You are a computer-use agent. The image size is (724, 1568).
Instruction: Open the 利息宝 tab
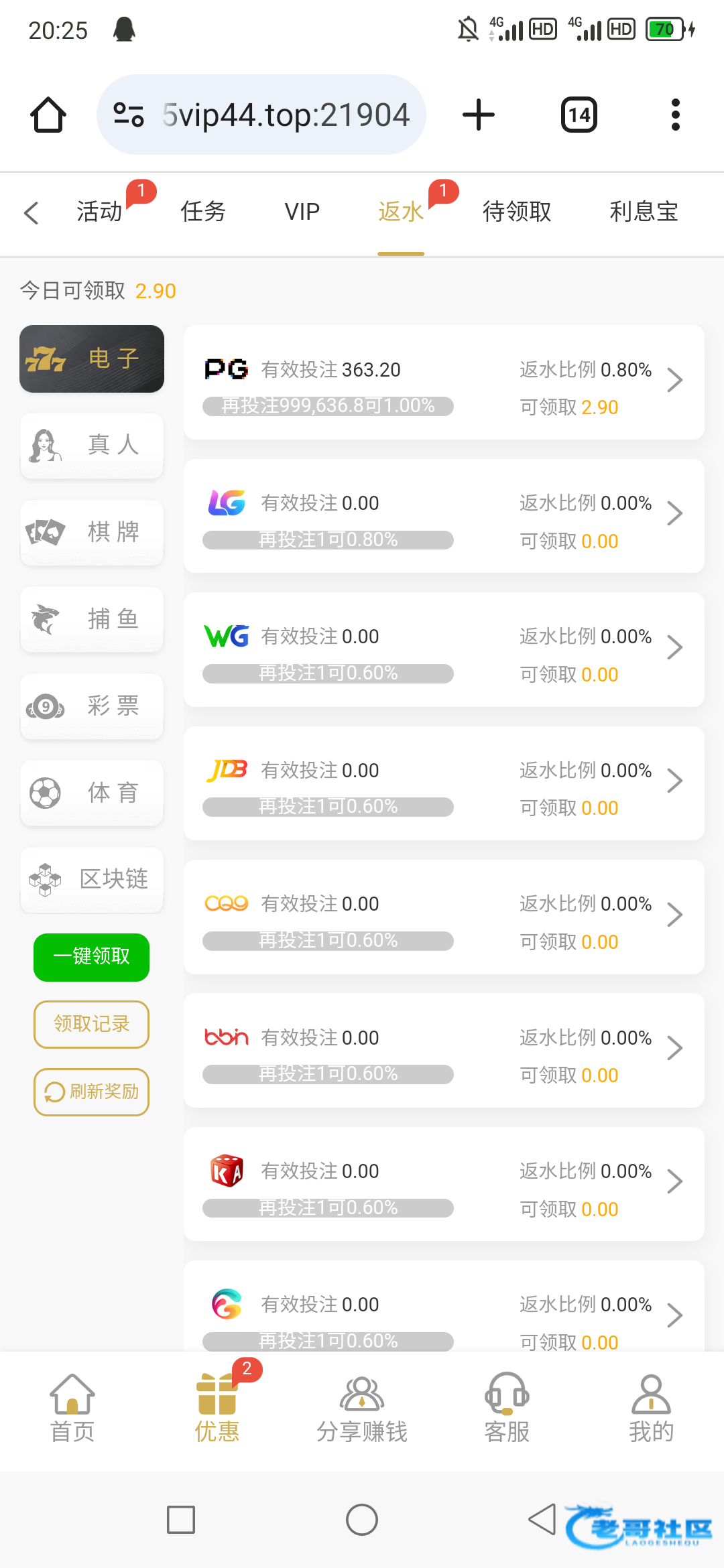pos(644,212)
